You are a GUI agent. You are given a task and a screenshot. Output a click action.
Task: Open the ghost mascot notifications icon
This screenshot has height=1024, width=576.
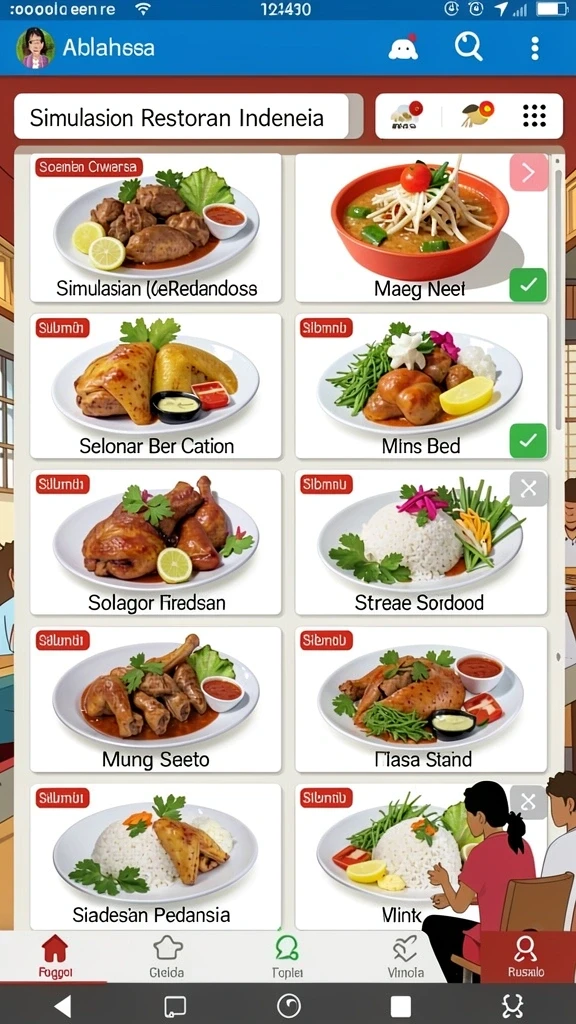404,48
